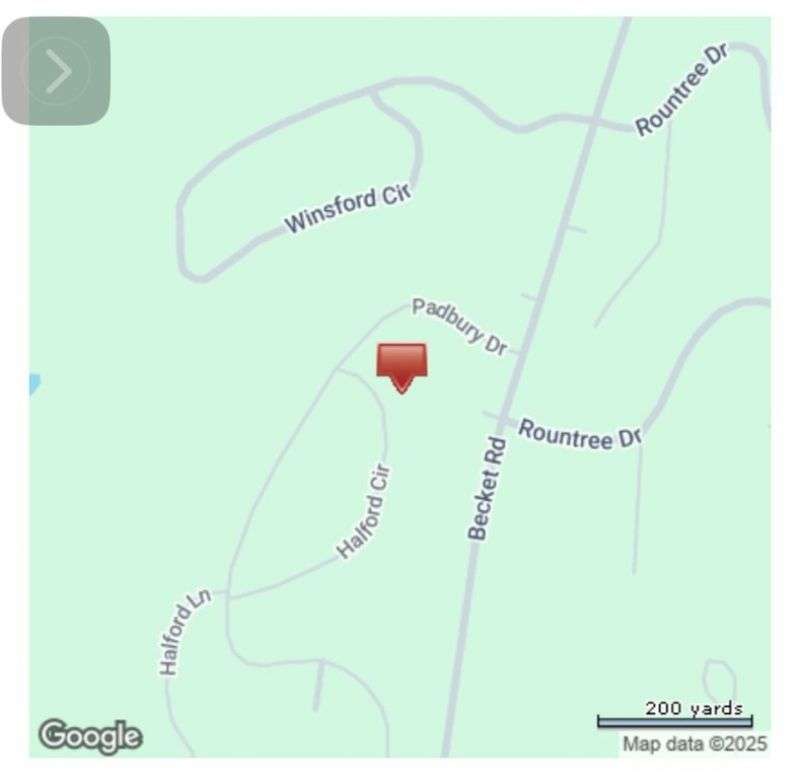800x779 pixels.
Task: Tap the next arrow button at top left
Action: [x=56, y=71]
